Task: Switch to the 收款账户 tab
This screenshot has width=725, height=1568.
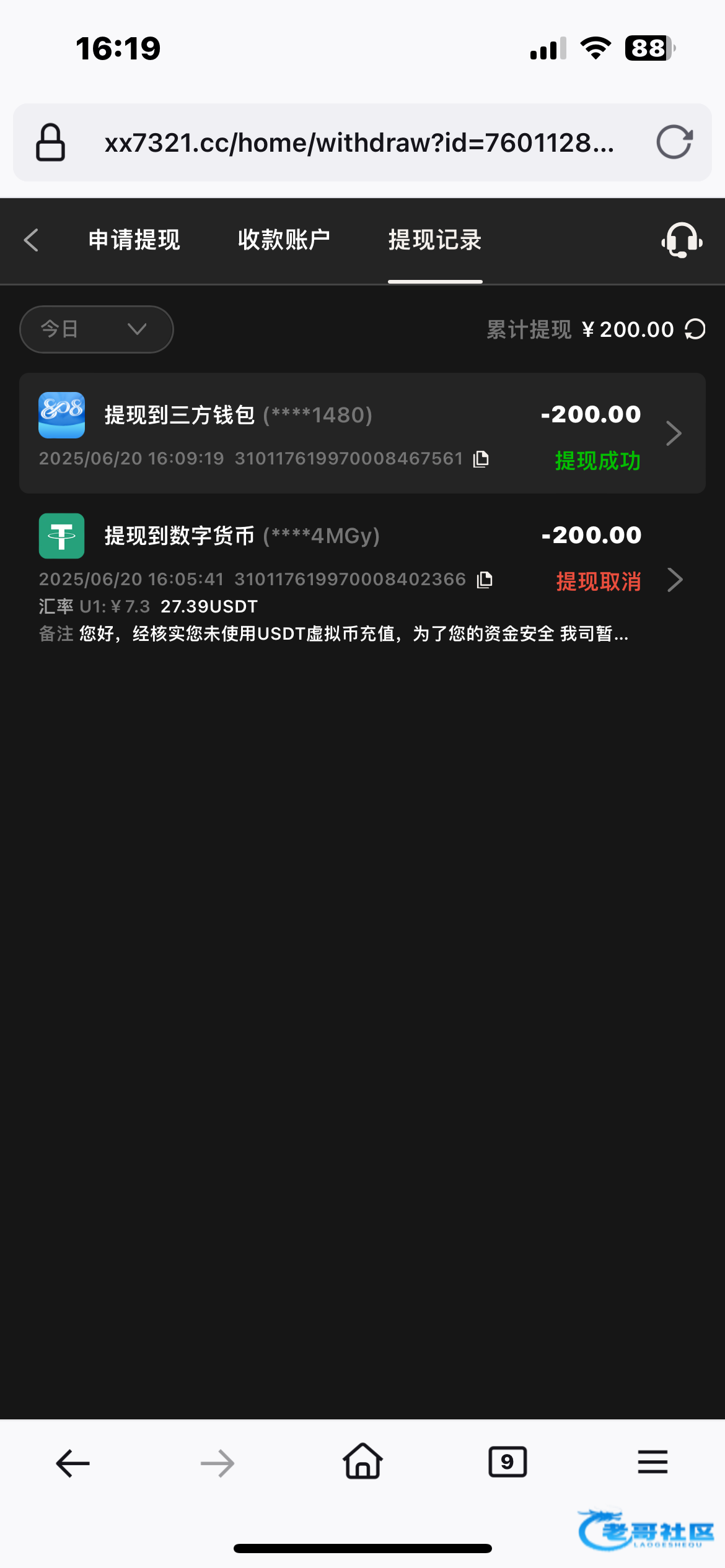Action: [284, 240]
